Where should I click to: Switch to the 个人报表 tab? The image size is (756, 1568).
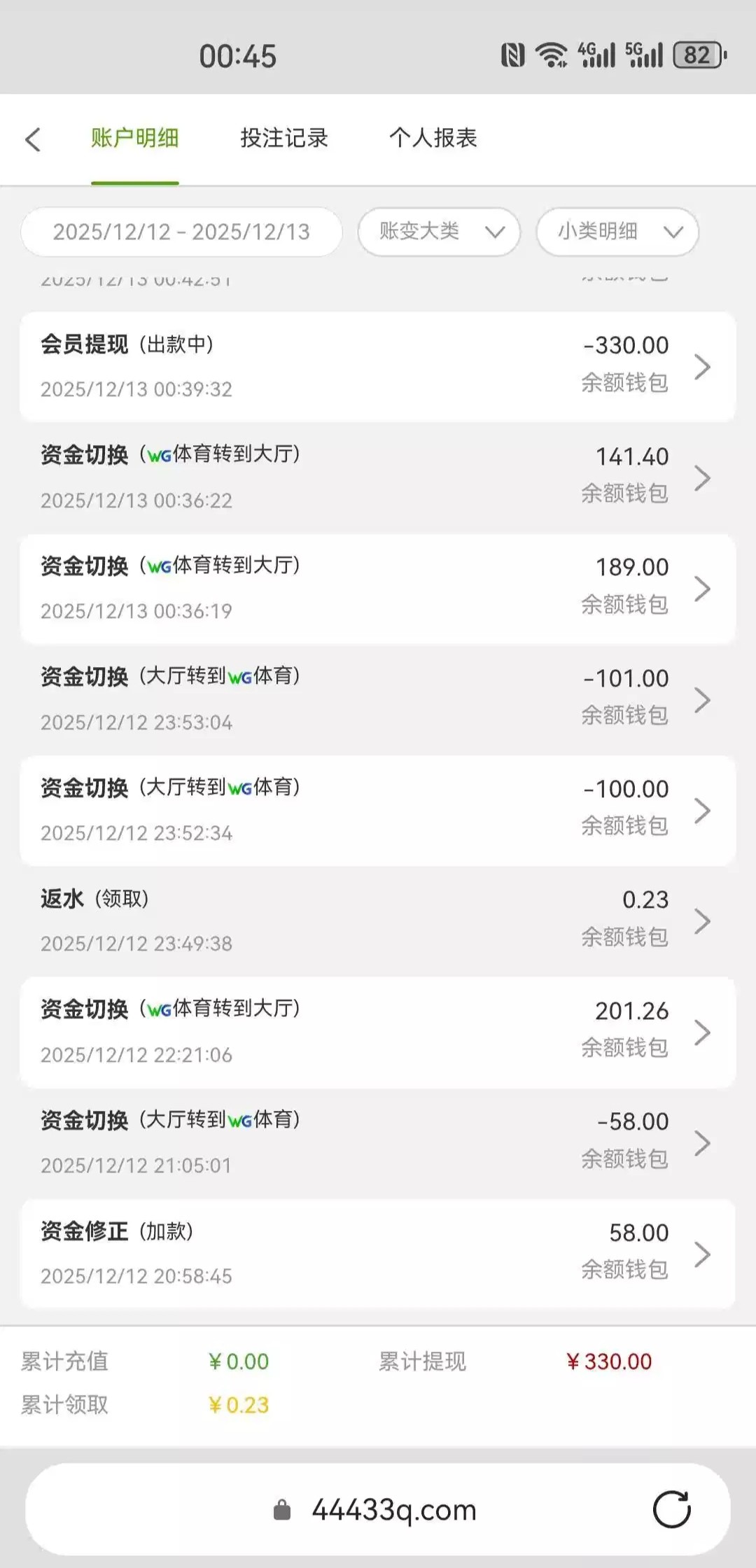pyautogui.click(x=433, y=138)
